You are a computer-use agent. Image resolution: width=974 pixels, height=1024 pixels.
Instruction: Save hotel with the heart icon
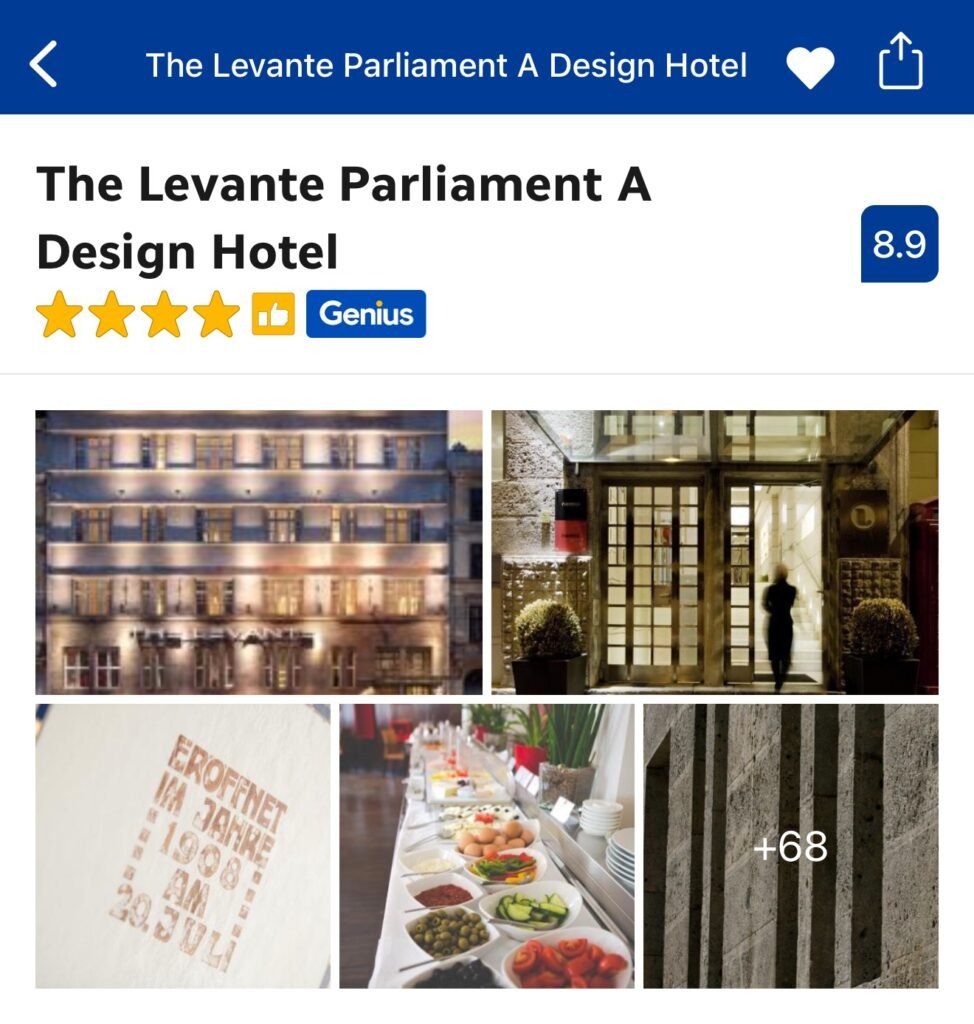(809, 67)
